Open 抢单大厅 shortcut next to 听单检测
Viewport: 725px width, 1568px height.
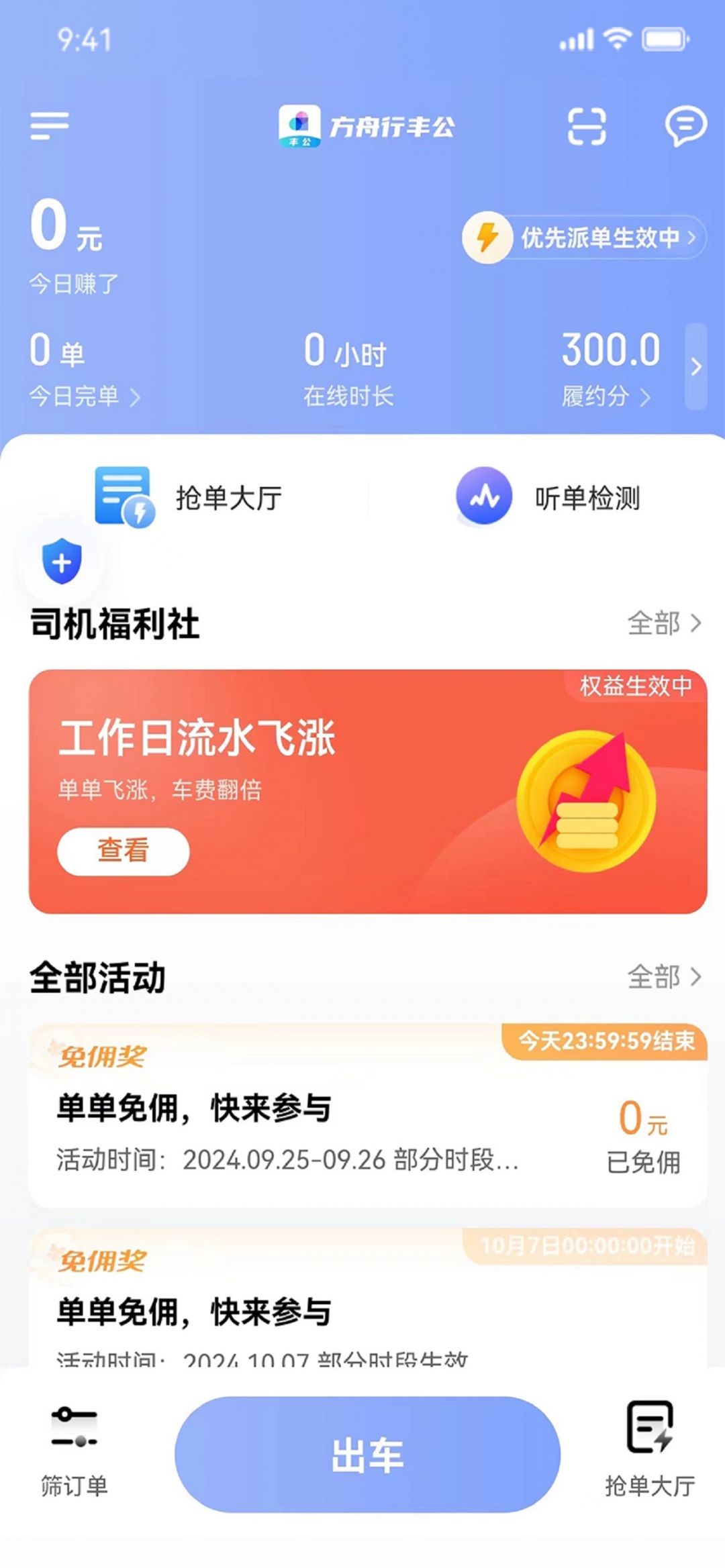click(x=189, y=497)
